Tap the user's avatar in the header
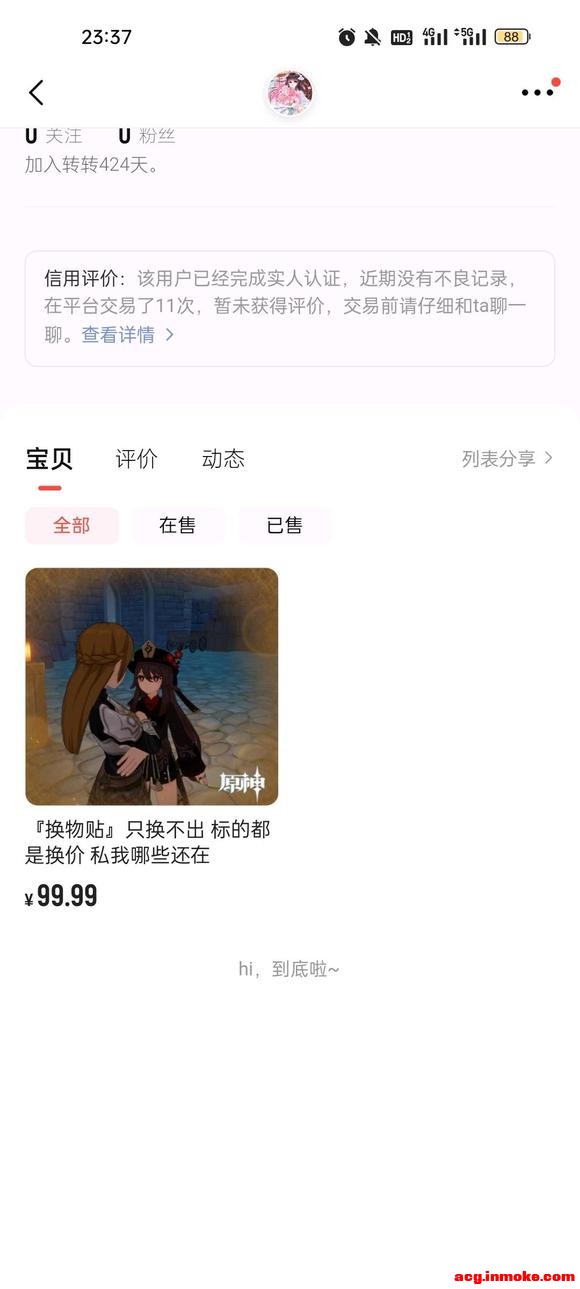 [x=289, y=93]
